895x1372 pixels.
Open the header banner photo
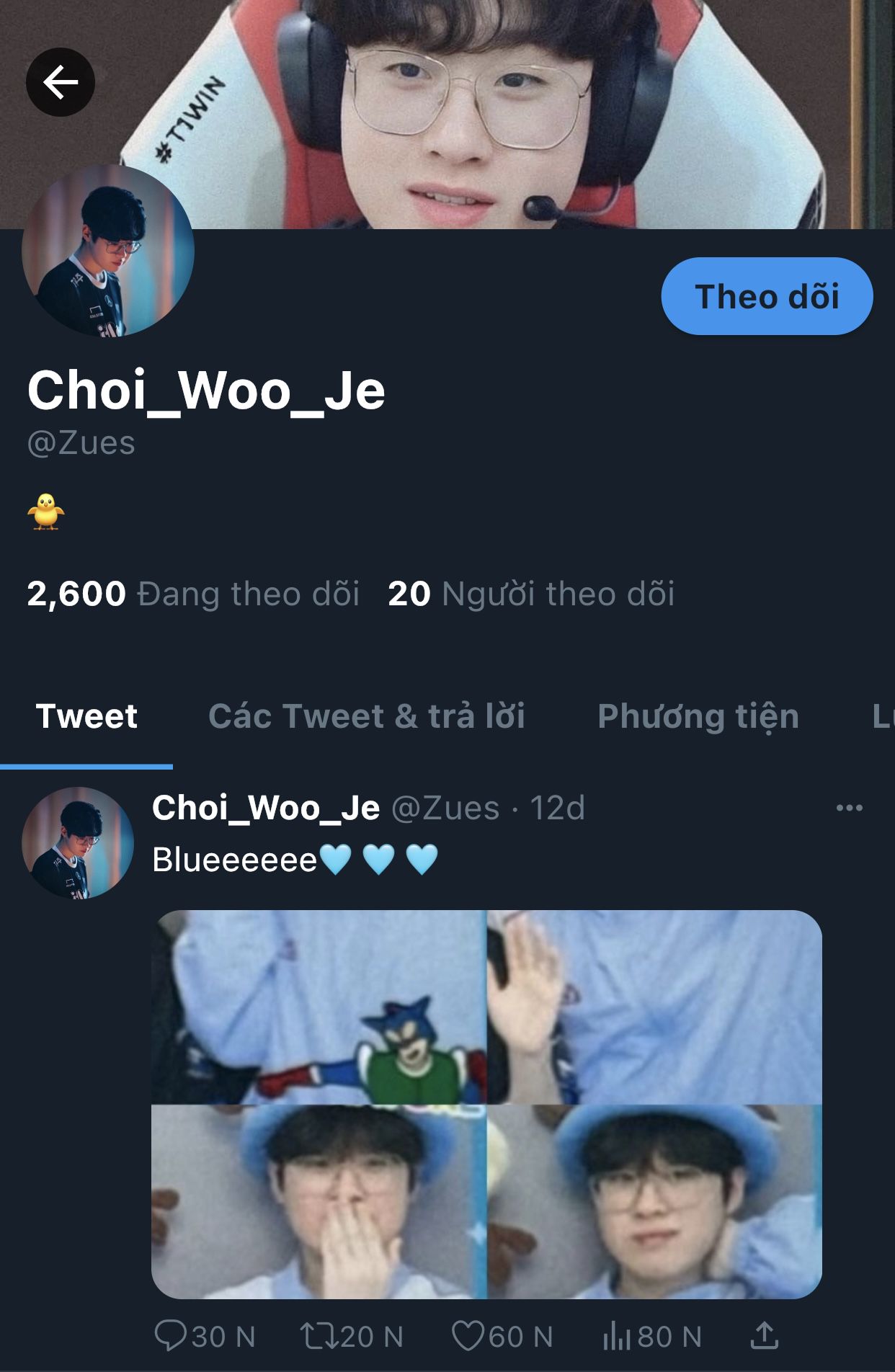point(504,108)
